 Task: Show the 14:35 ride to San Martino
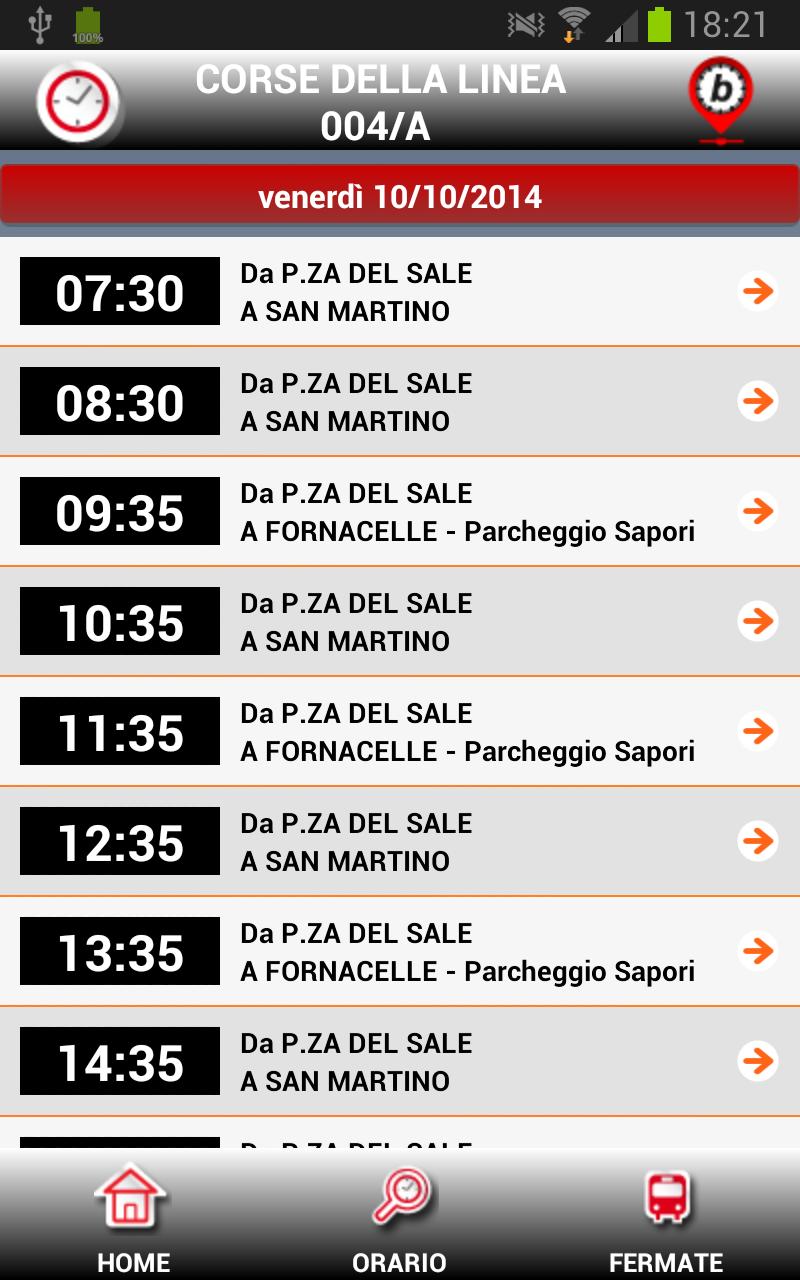point(400,1062)
